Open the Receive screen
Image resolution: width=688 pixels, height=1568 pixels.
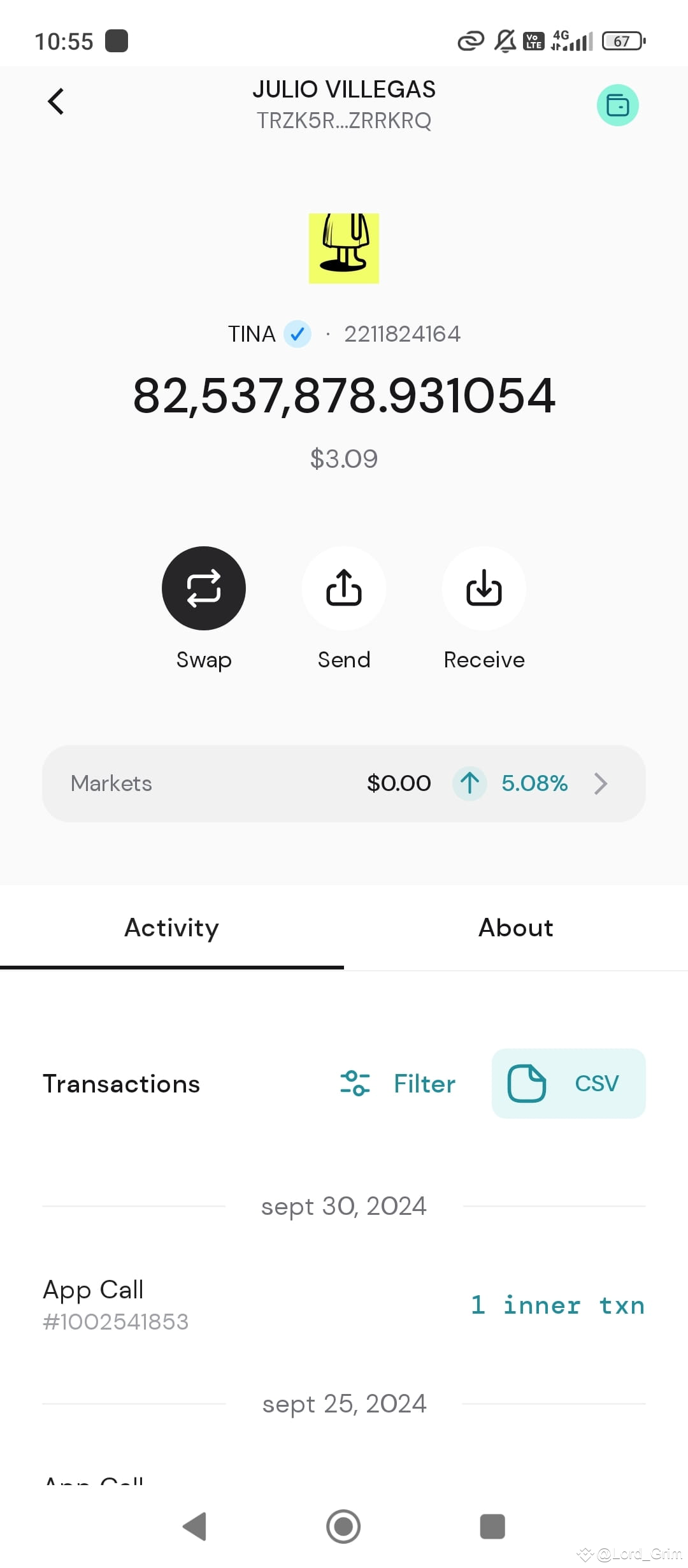coord(484,588)
